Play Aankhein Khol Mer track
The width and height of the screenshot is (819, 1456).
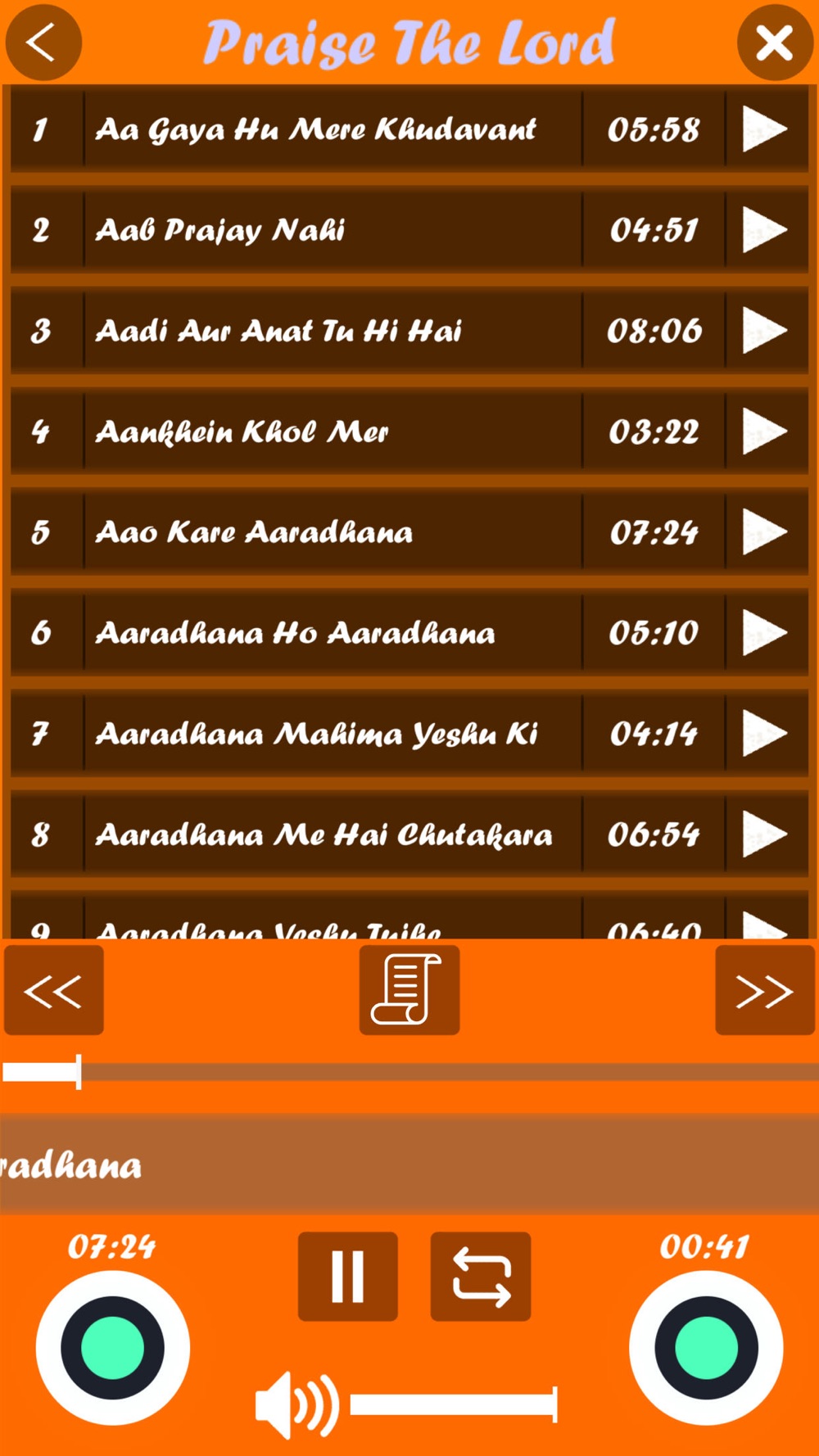(x=765, y=432)
